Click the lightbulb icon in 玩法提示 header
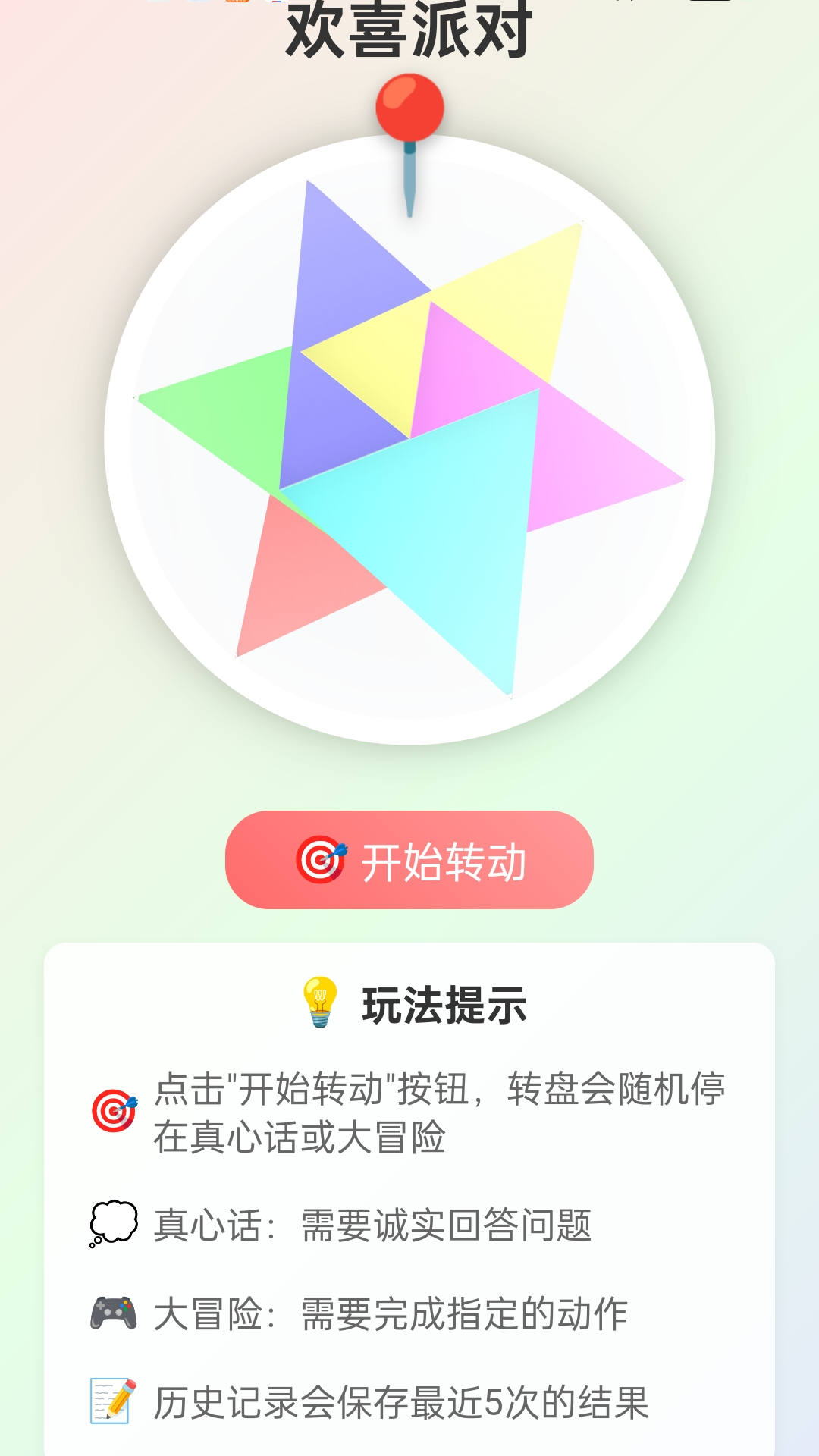This screenshot has height=1456, width=819. [x=319, y=999]
